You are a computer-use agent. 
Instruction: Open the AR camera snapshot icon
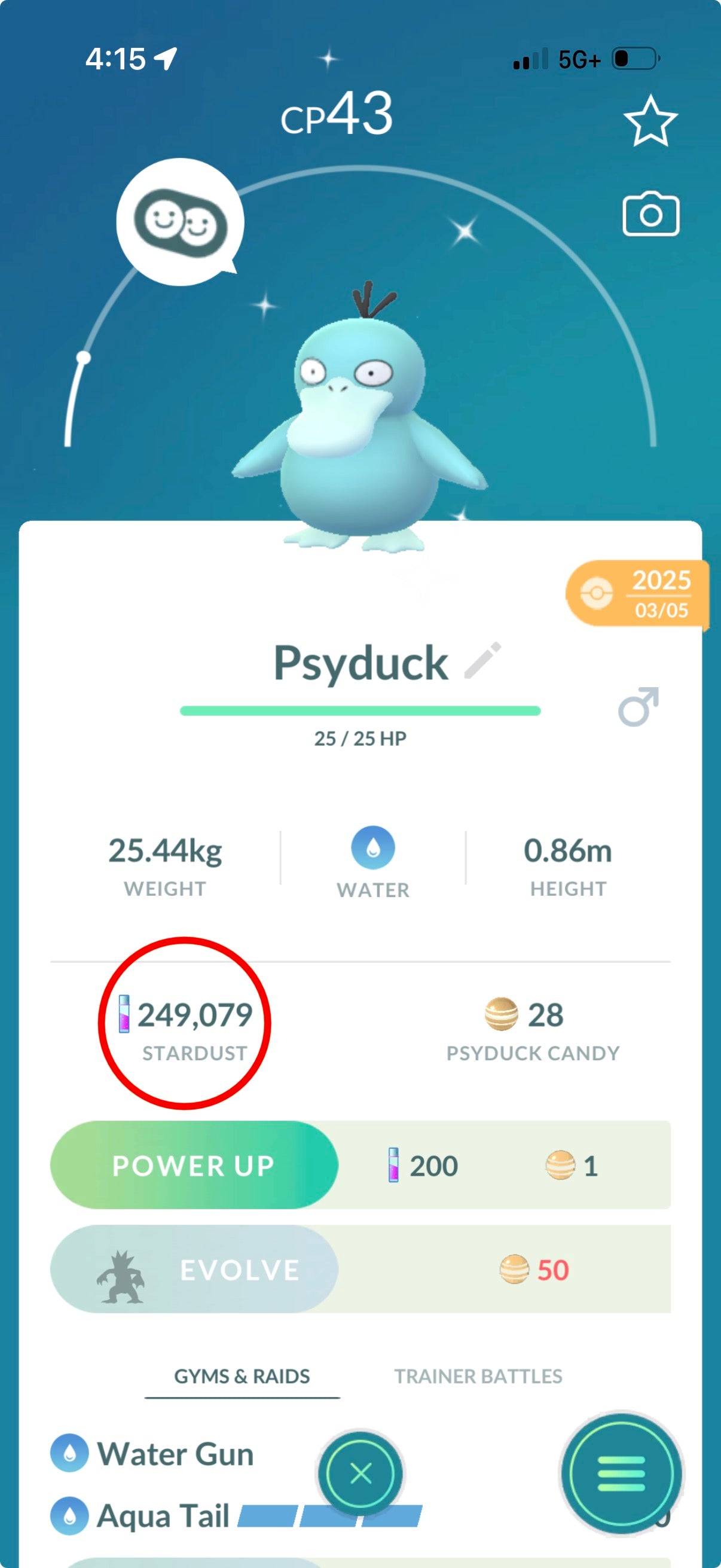[650, 214]
